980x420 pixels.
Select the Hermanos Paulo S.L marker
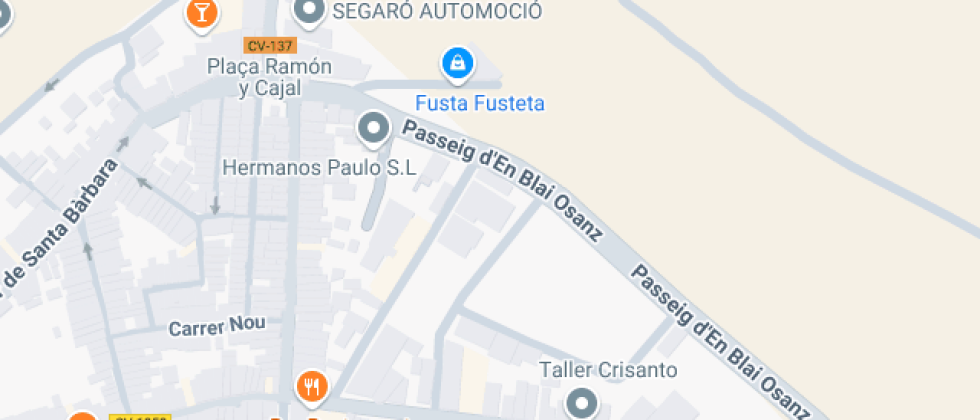[374, 130]
